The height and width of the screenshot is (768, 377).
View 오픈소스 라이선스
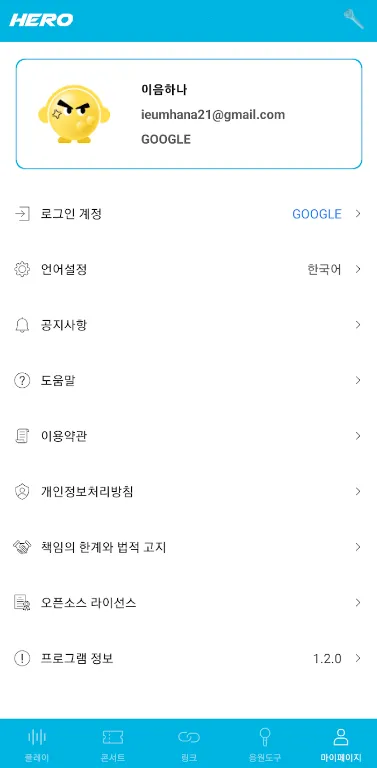tap(188, 602)
